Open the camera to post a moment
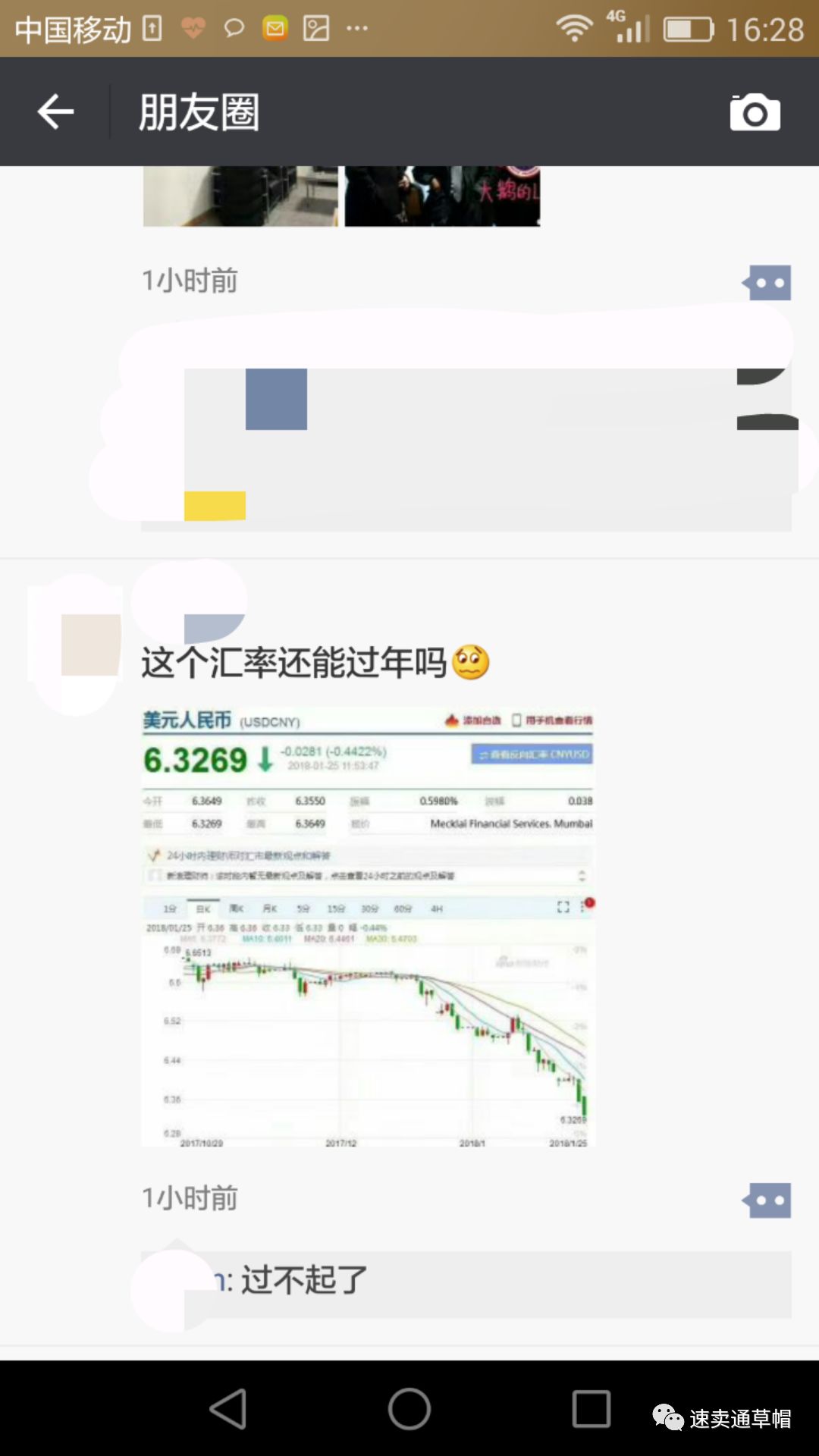This screenshot has height=1456, width=819. coord(755,112)
